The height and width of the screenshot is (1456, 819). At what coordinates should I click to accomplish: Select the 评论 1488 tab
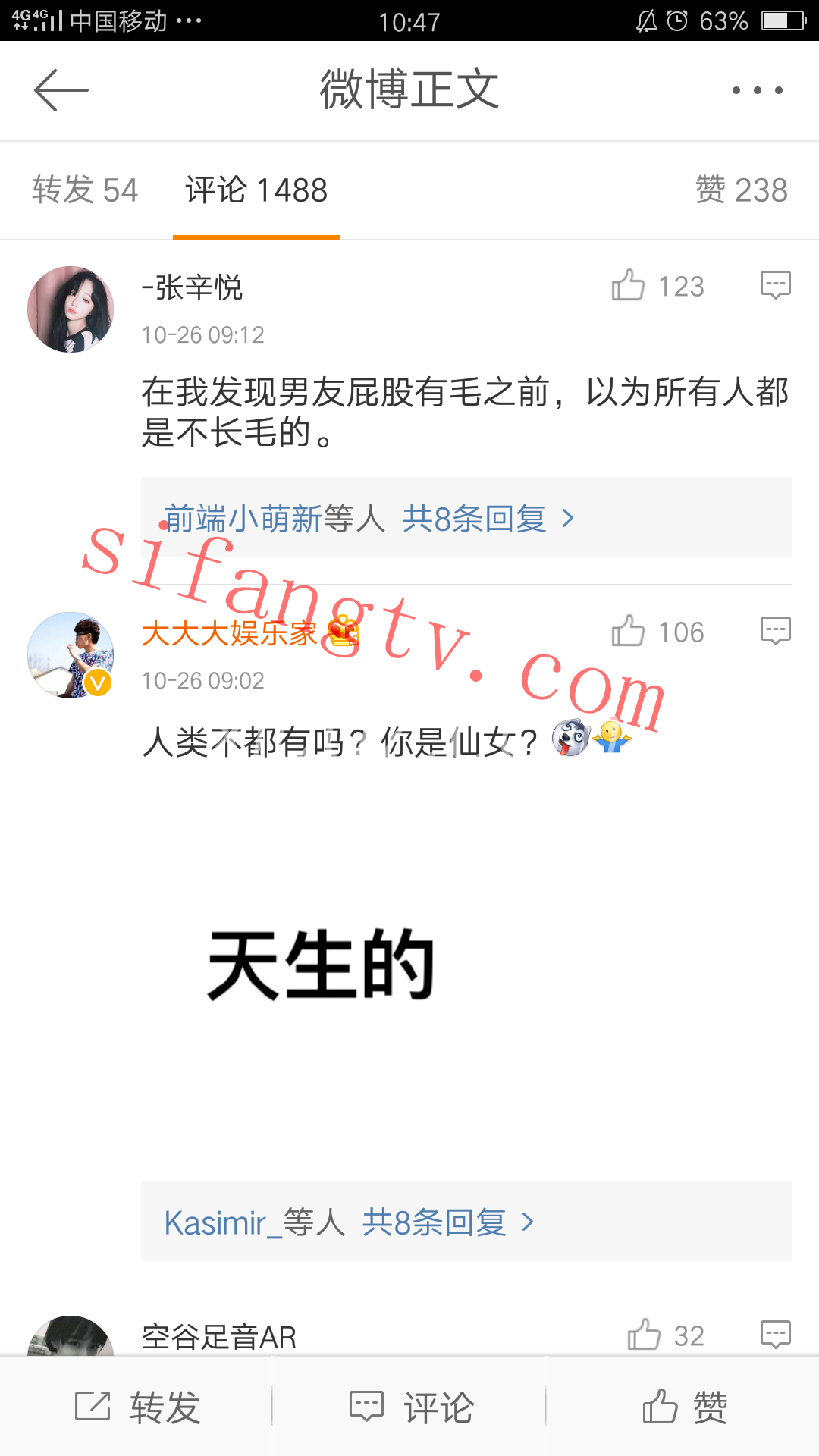[x=256, y=190]
